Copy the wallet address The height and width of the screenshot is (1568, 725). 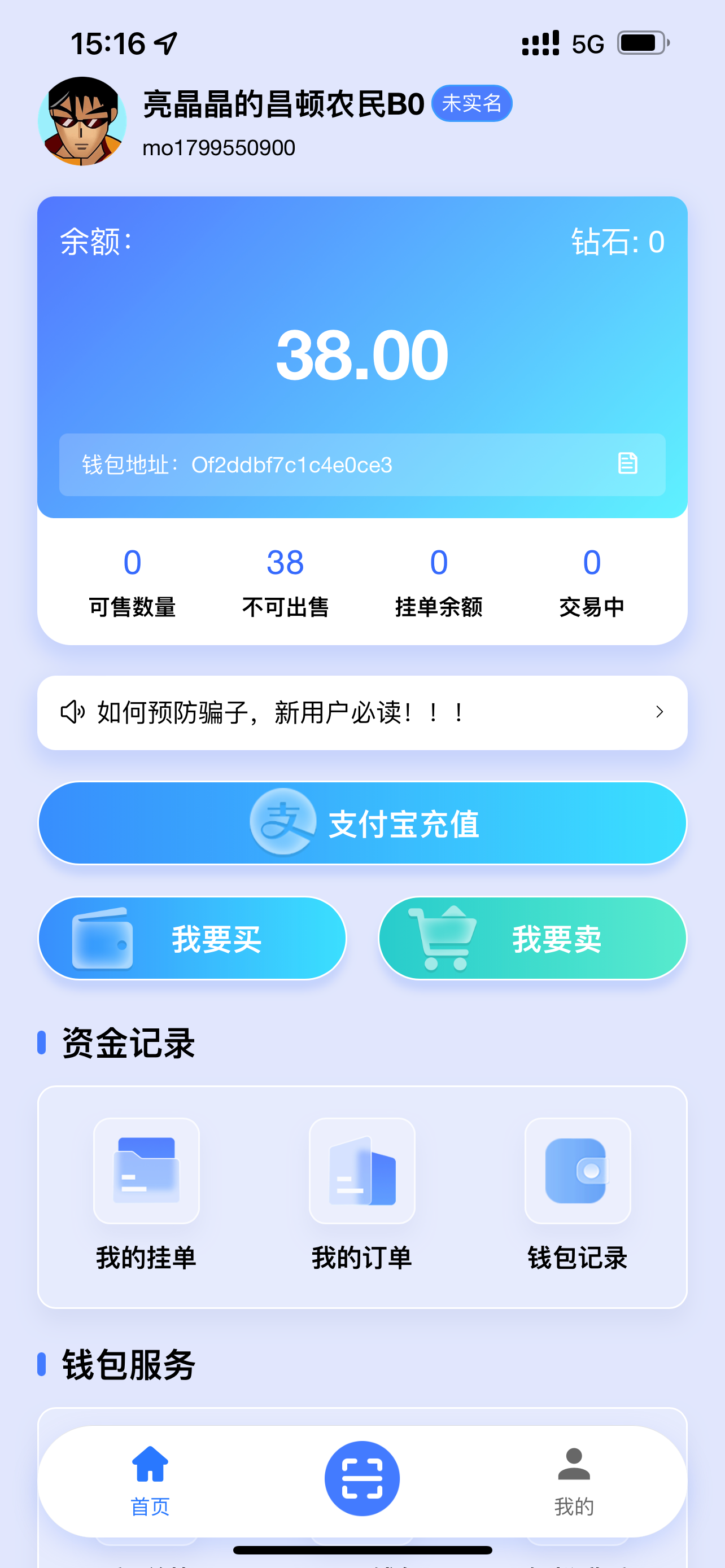coord(627,464)
